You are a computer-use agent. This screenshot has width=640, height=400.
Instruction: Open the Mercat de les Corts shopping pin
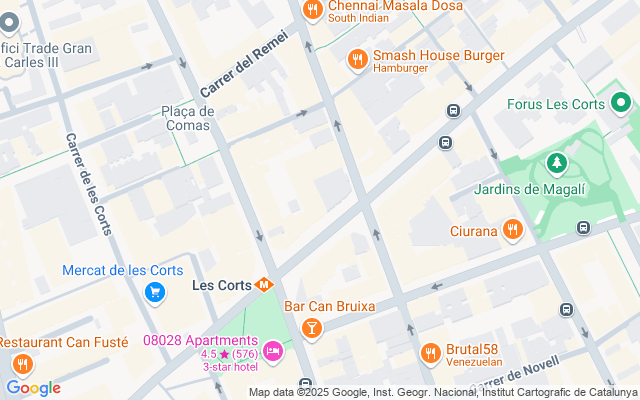[x=154, y=292]
